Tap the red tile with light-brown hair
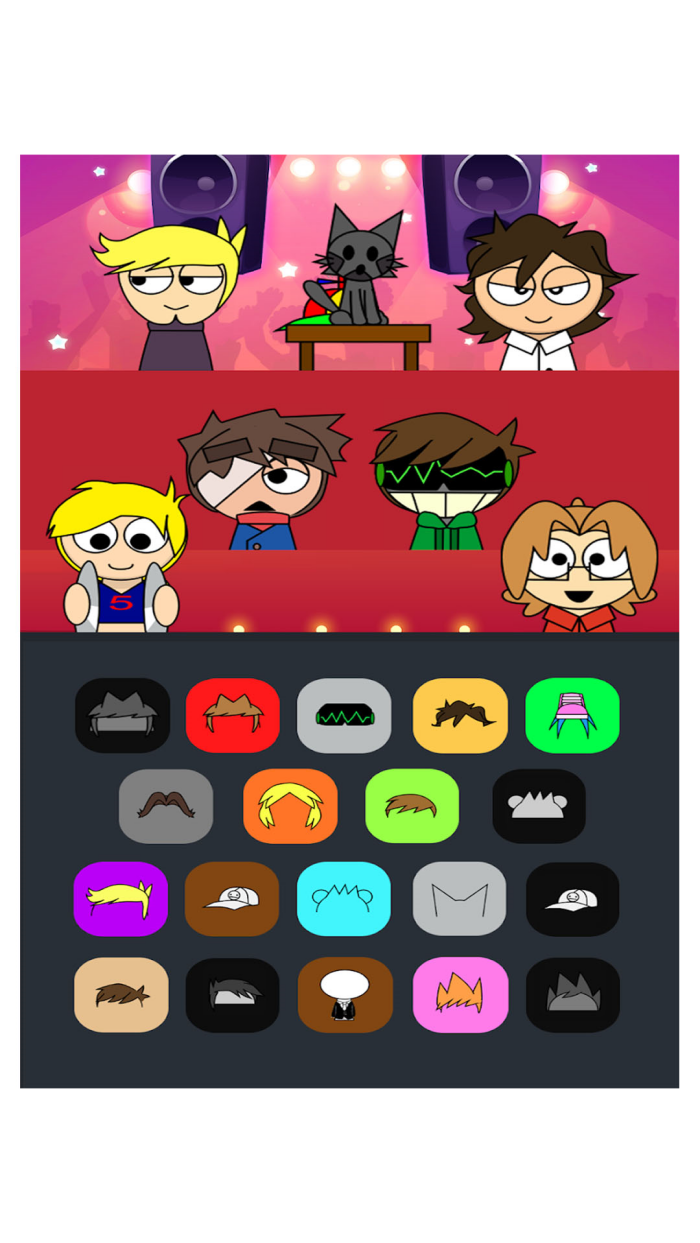Image resolution: width=700 pixels, height=1243 pixels. [x=232, y=715]
